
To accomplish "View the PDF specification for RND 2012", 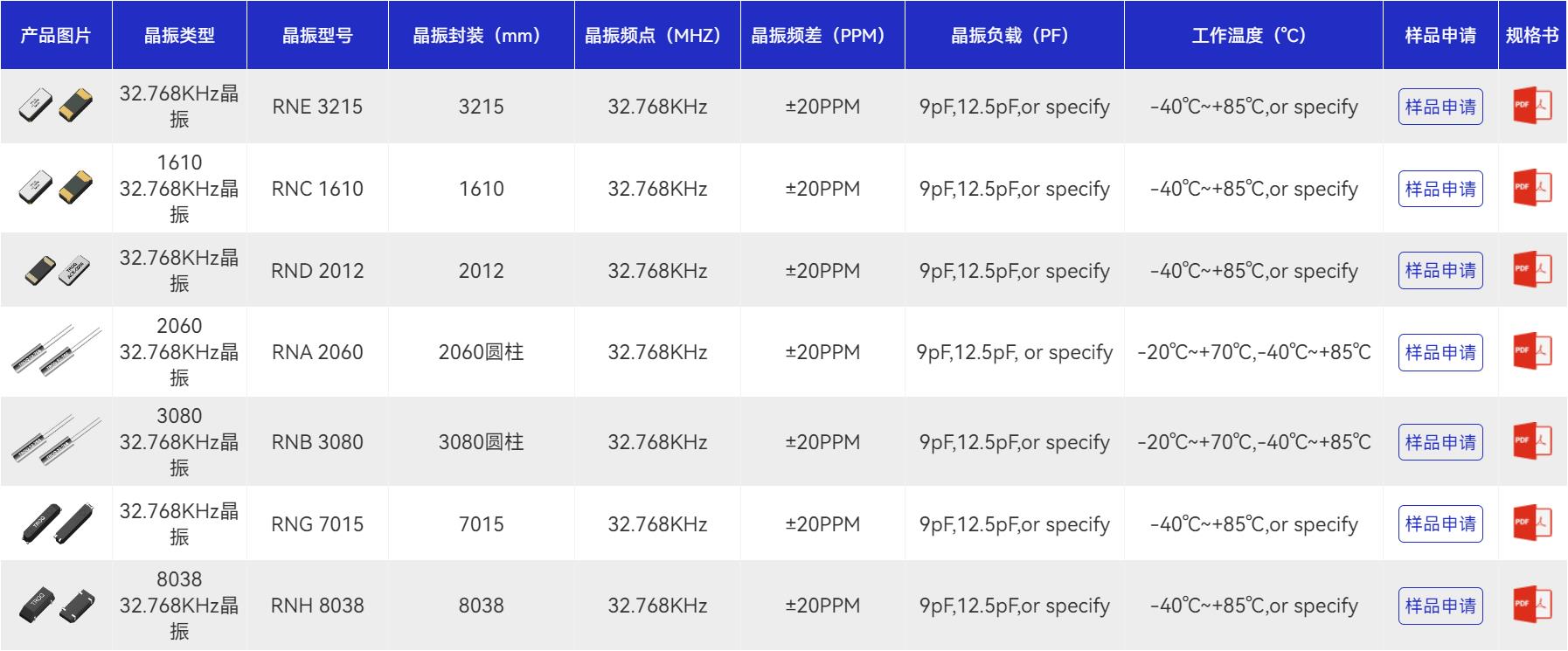I will 1531,271.
